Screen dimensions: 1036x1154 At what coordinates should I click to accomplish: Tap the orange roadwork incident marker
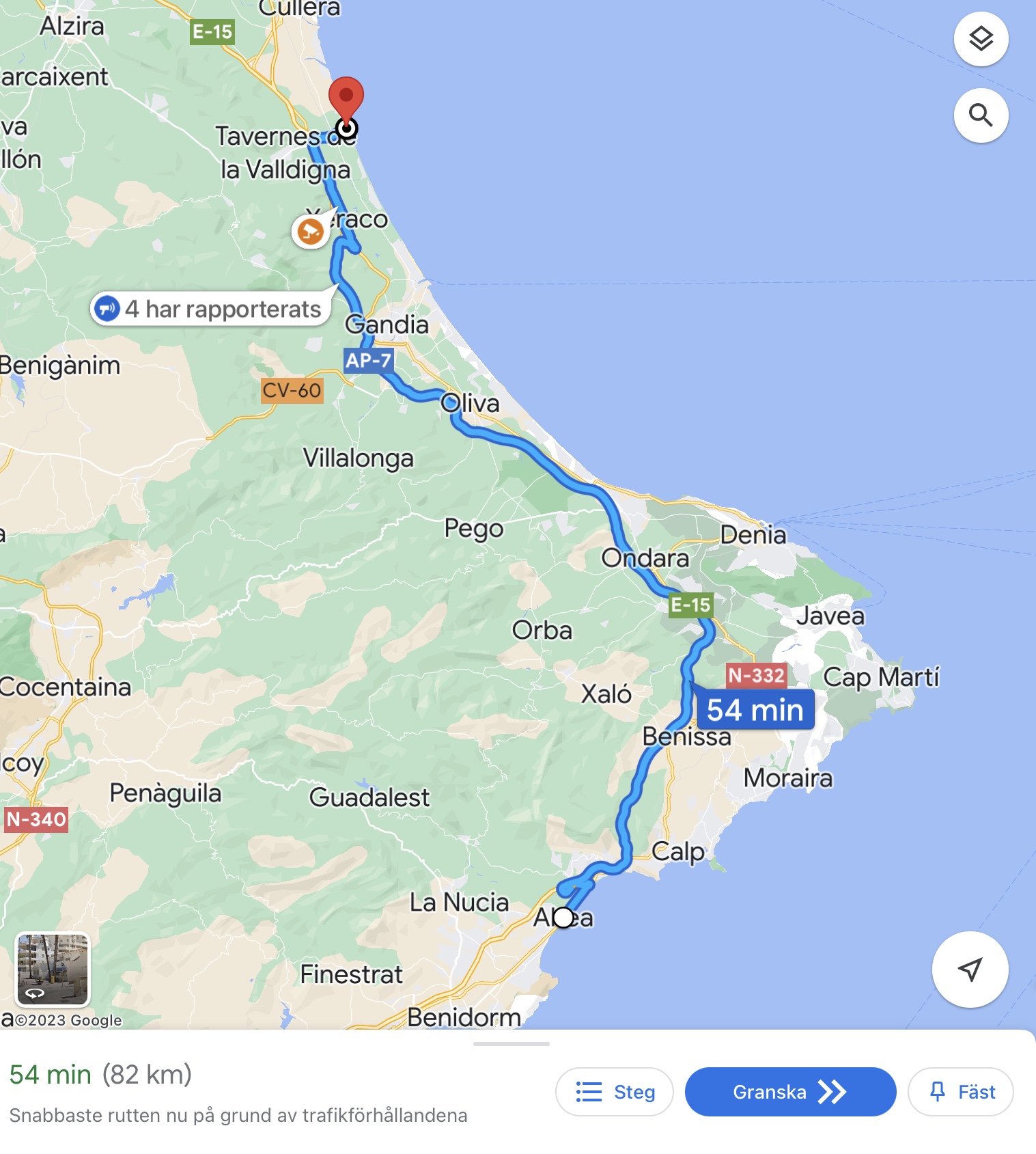[x=311, y=231]
